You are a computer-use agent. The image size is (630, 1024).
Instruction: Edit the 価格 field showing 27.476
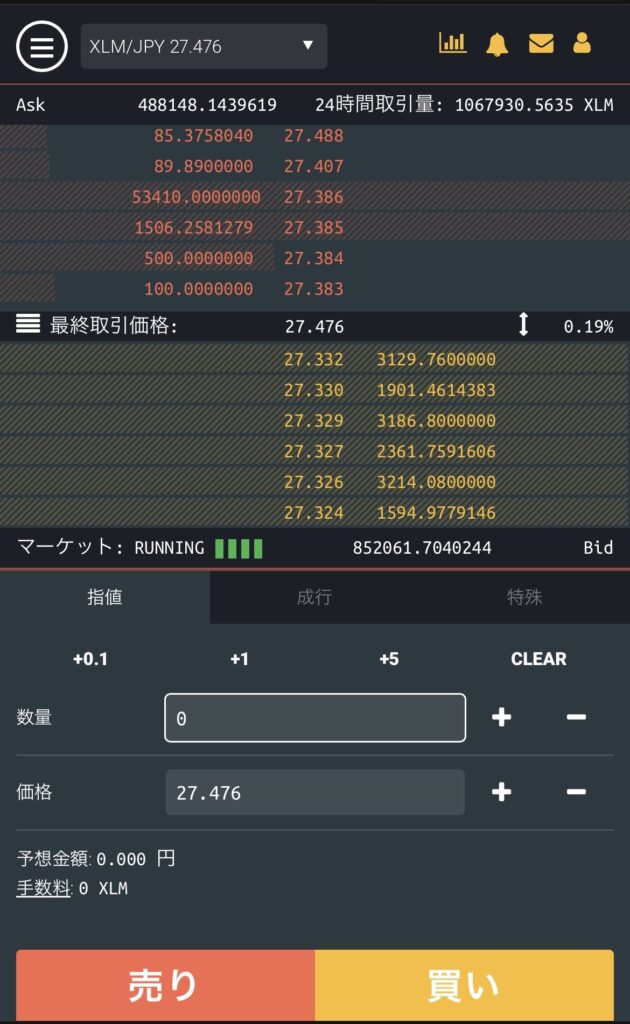click(315, 792)
